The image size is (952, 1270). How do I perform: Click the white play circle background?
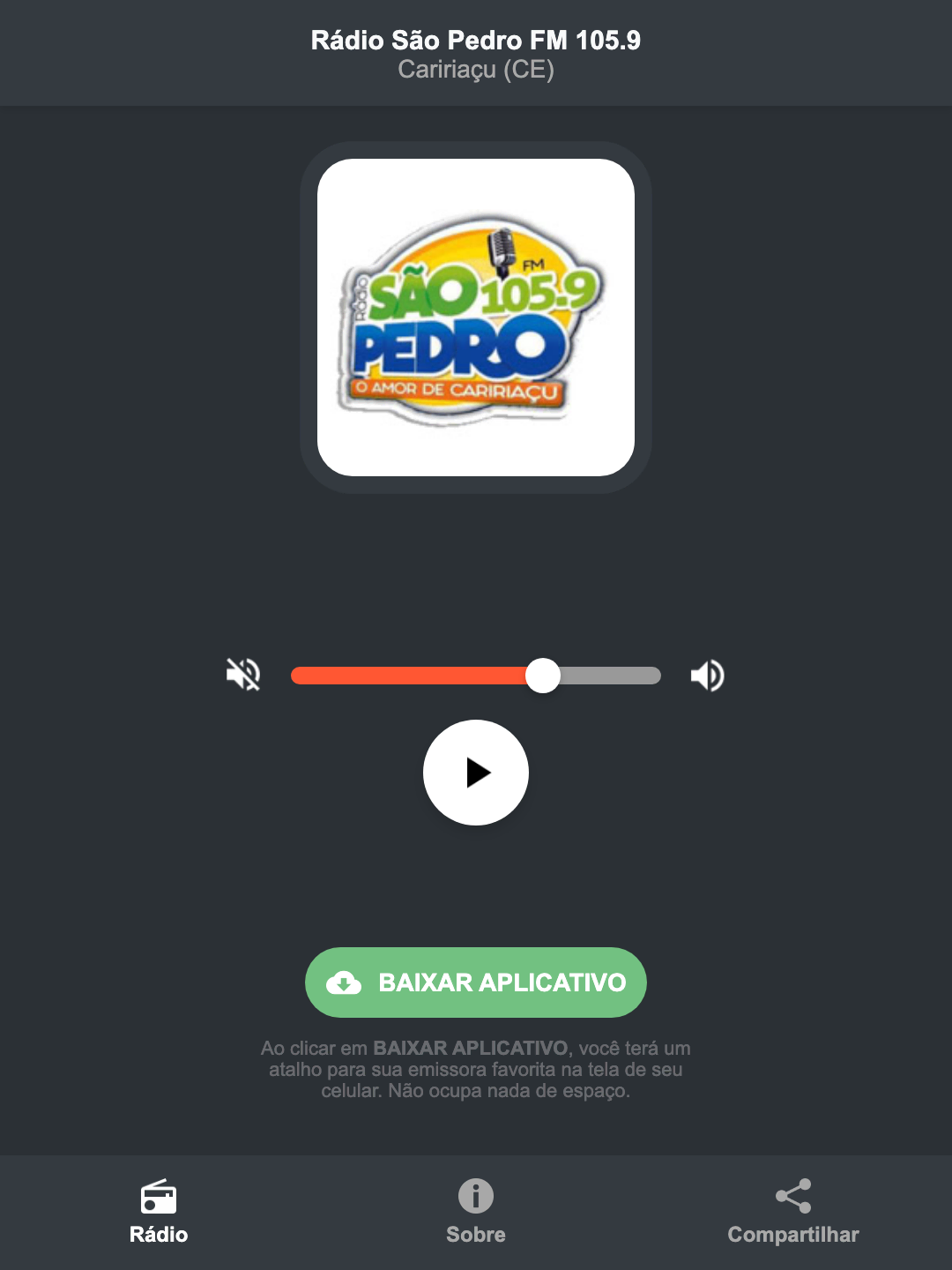pyautogui.click(x=476, y=773)
